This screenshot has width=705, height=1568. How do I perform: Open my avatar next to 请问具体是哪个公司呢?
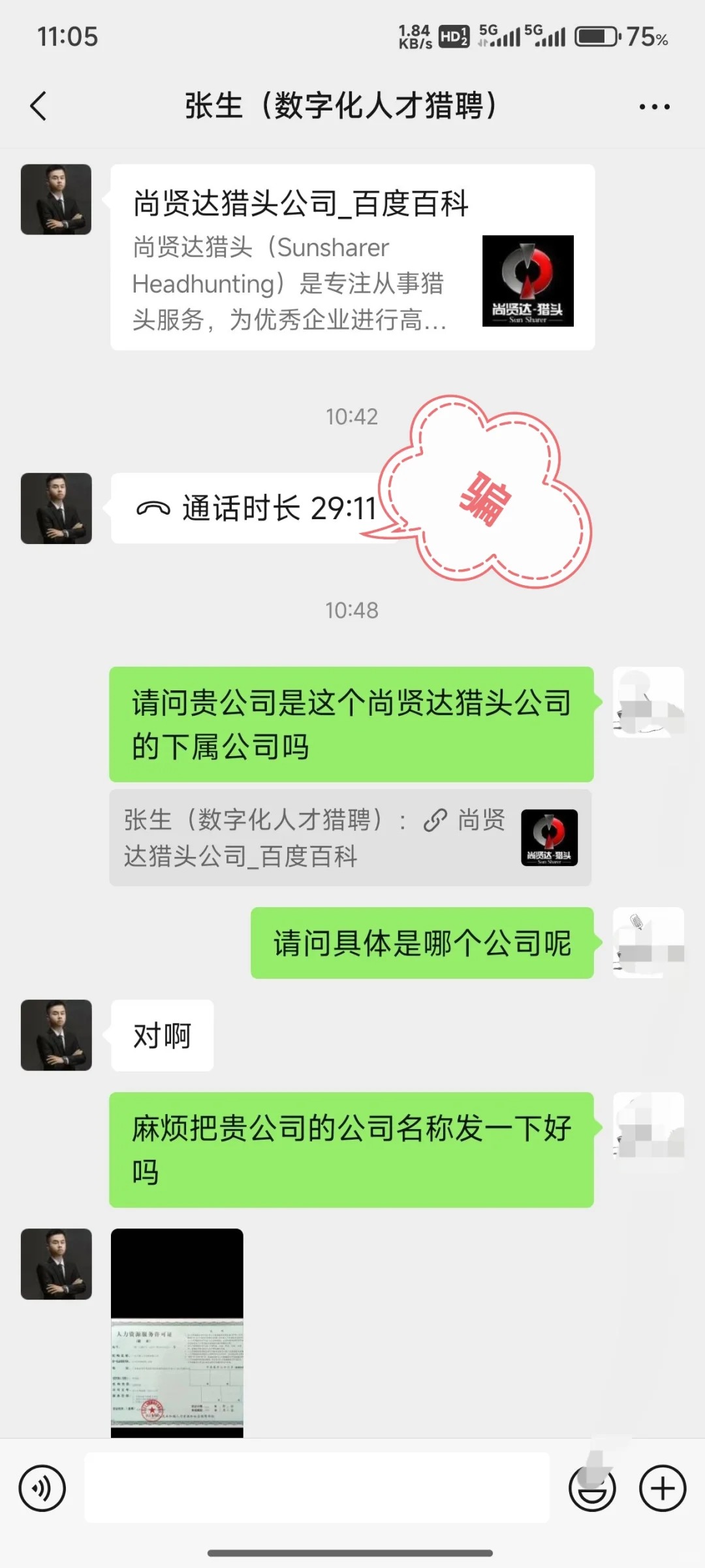pos(648,942)
